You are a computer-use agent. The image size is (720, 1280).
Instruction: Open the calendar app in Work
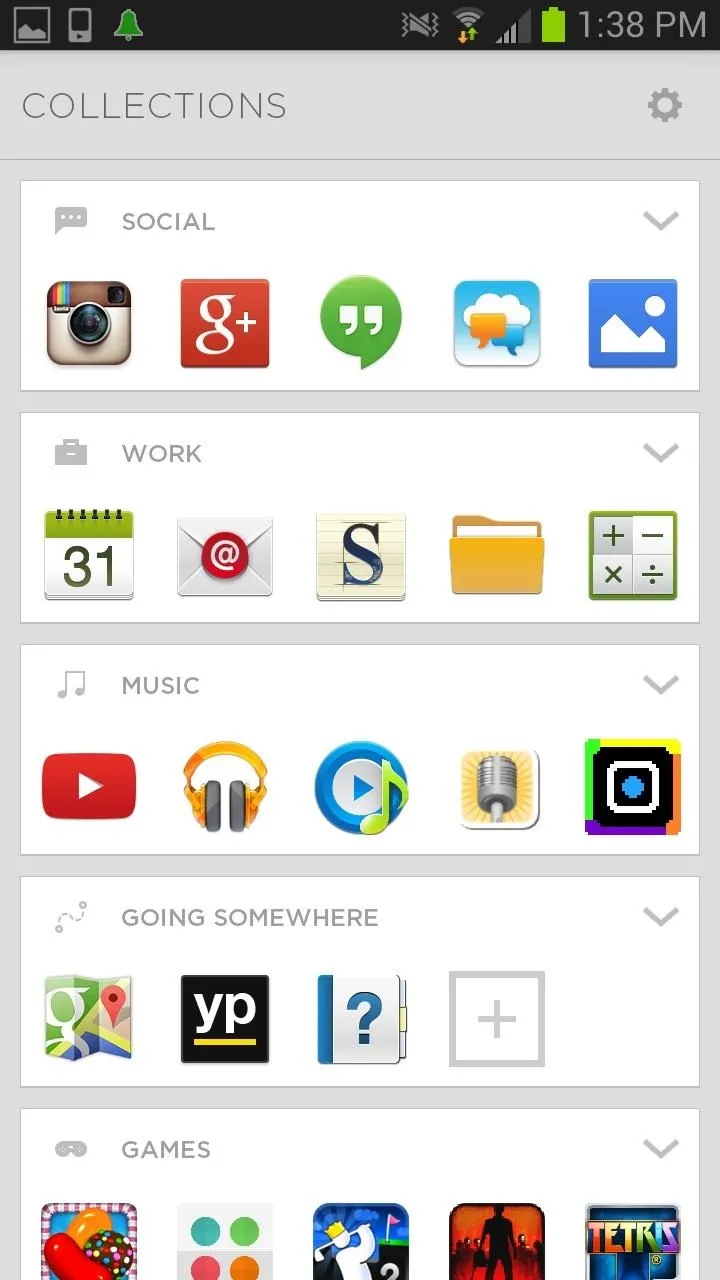[x=89, y=555]
